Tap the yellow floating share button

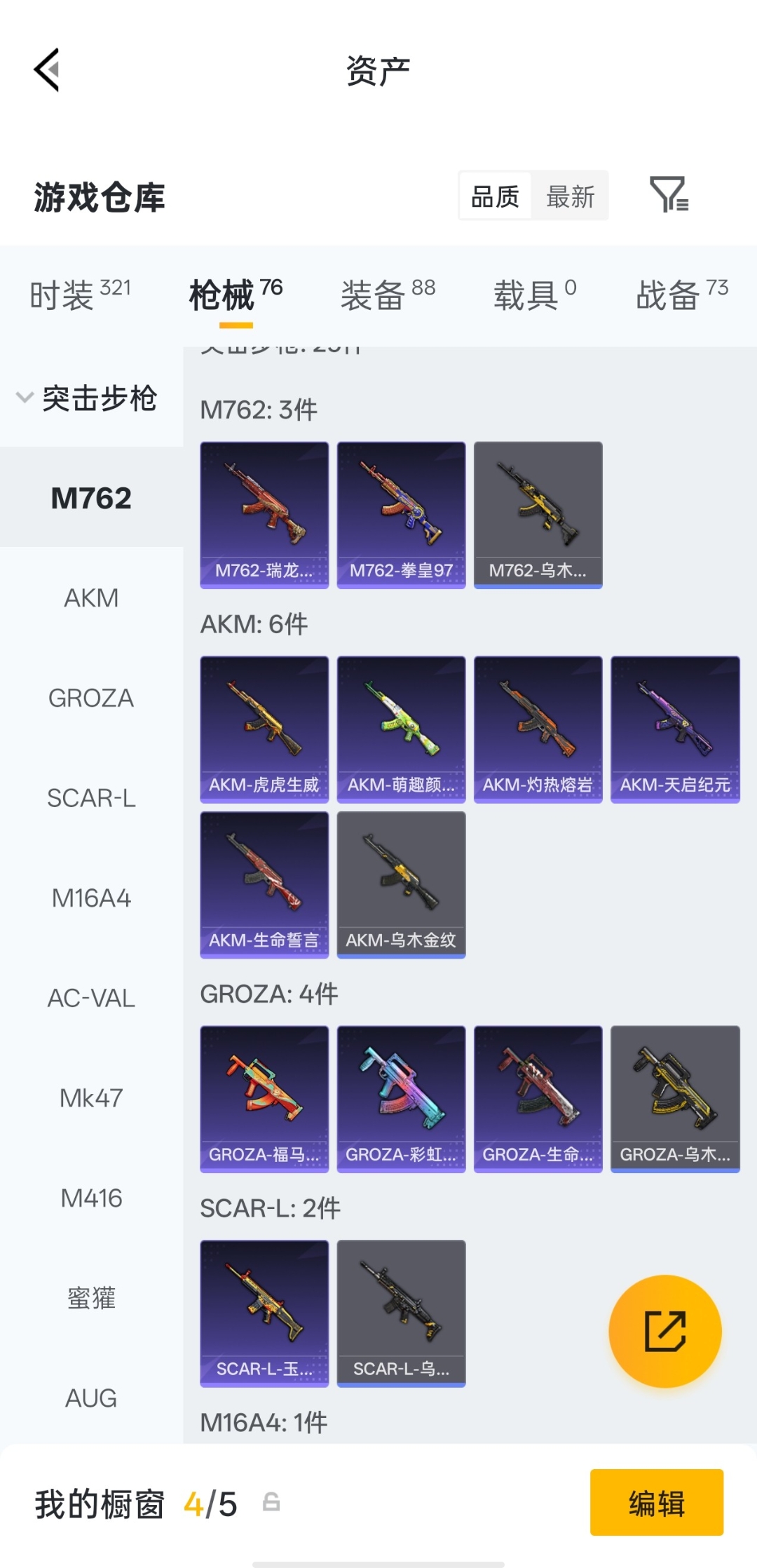click(664, 1331)
